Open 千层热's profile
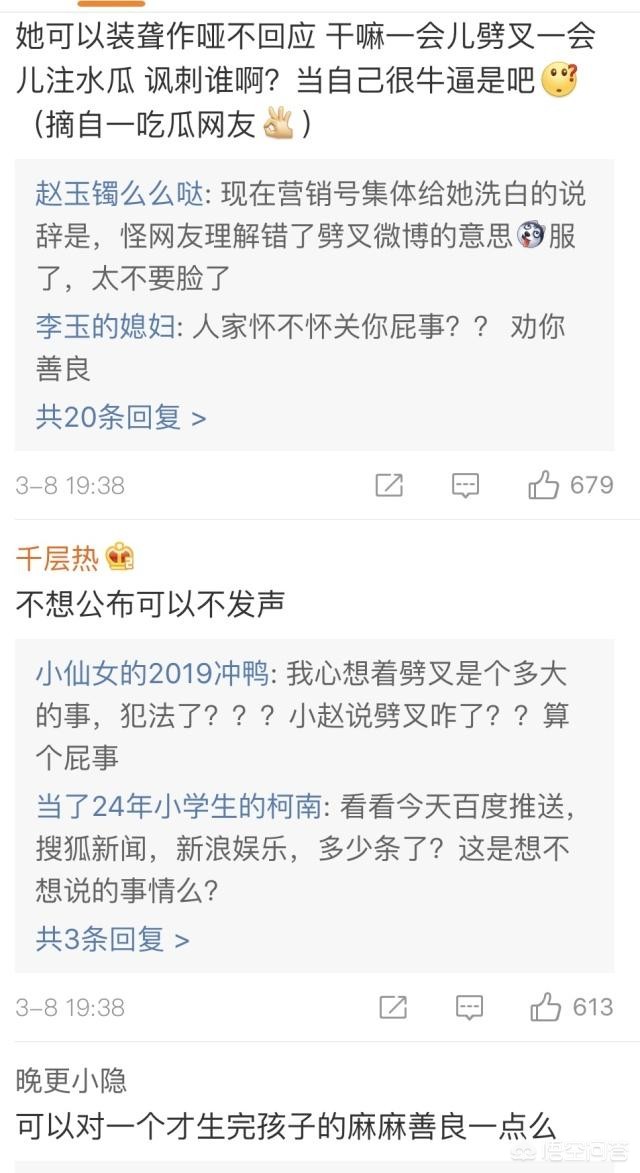 click(57, 558)
